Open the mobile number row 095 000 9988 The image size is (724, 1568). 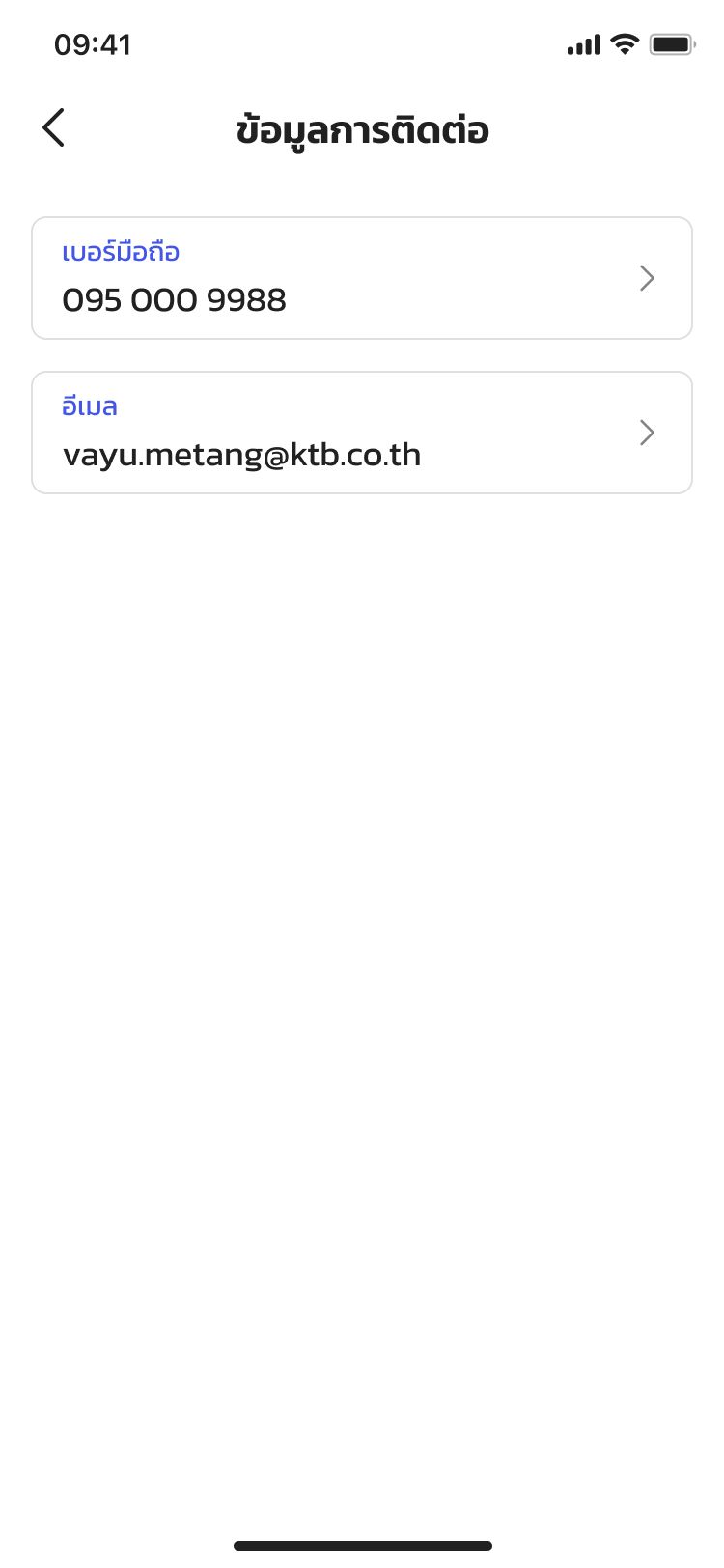coord(362,278)
